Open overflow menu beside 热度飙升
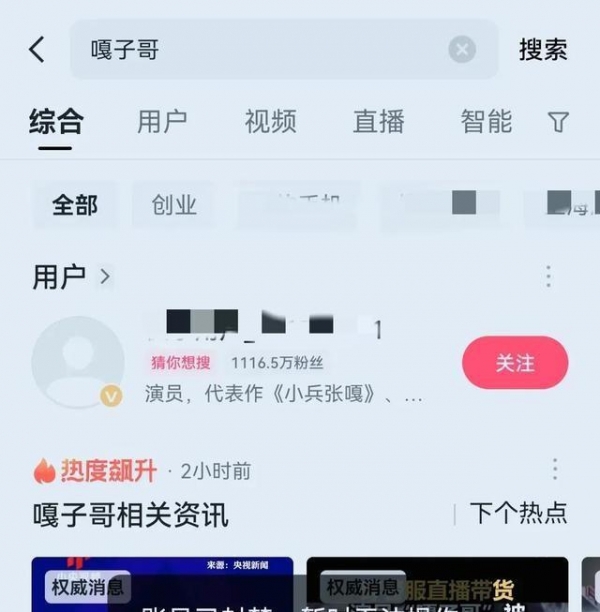This screenshot has height=612, width=600. click(x=555, y=469)
